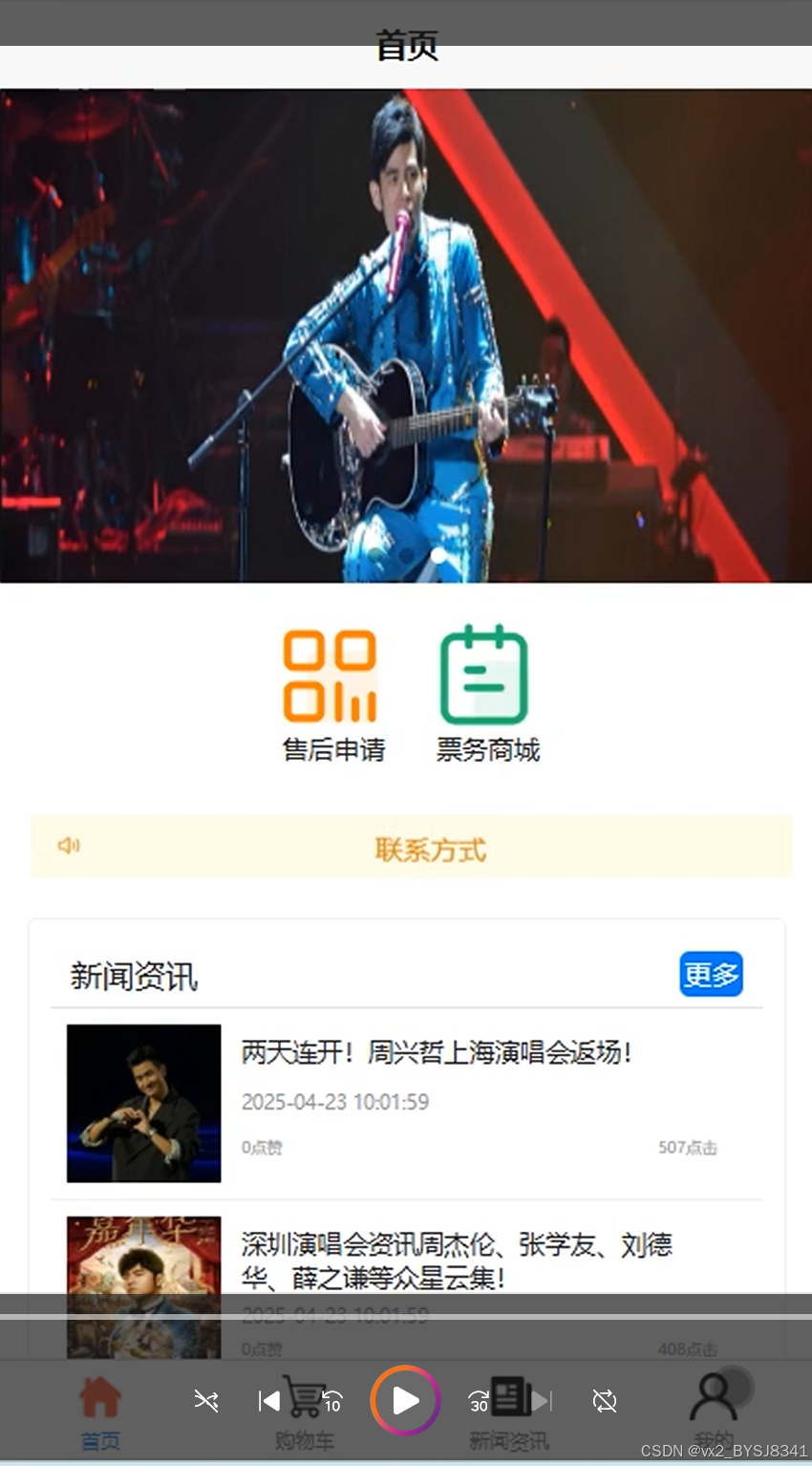Tap 更多 to see more news
Viewport: 812px width, 1466px height.
pos(711,974)
